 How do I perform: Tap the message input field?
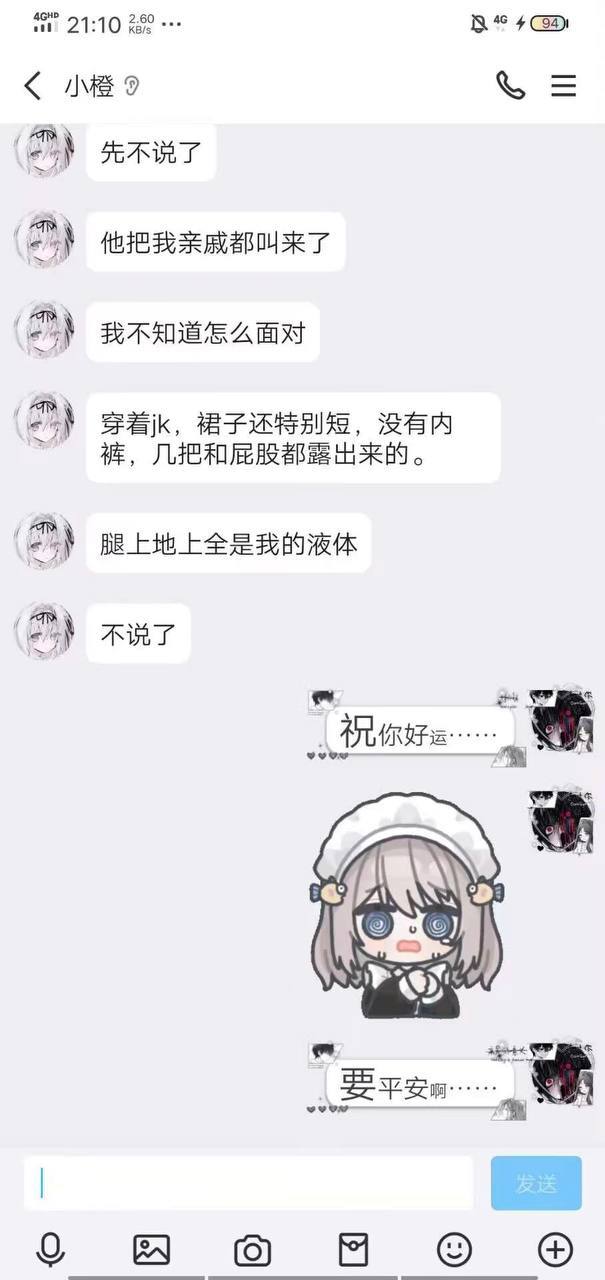(x=248, y=1183)
